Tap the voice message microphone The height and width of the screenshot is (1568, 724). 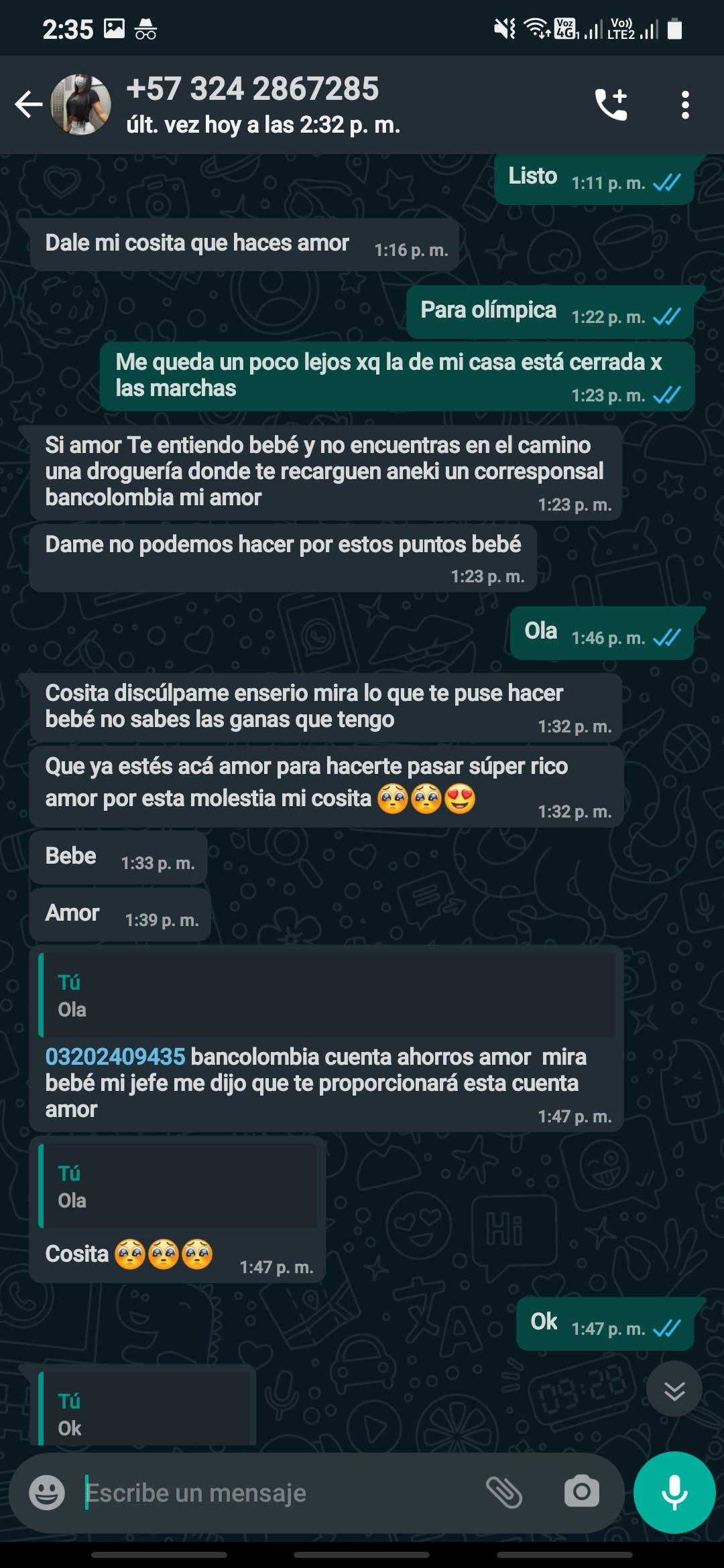[x=674, y=1492]
